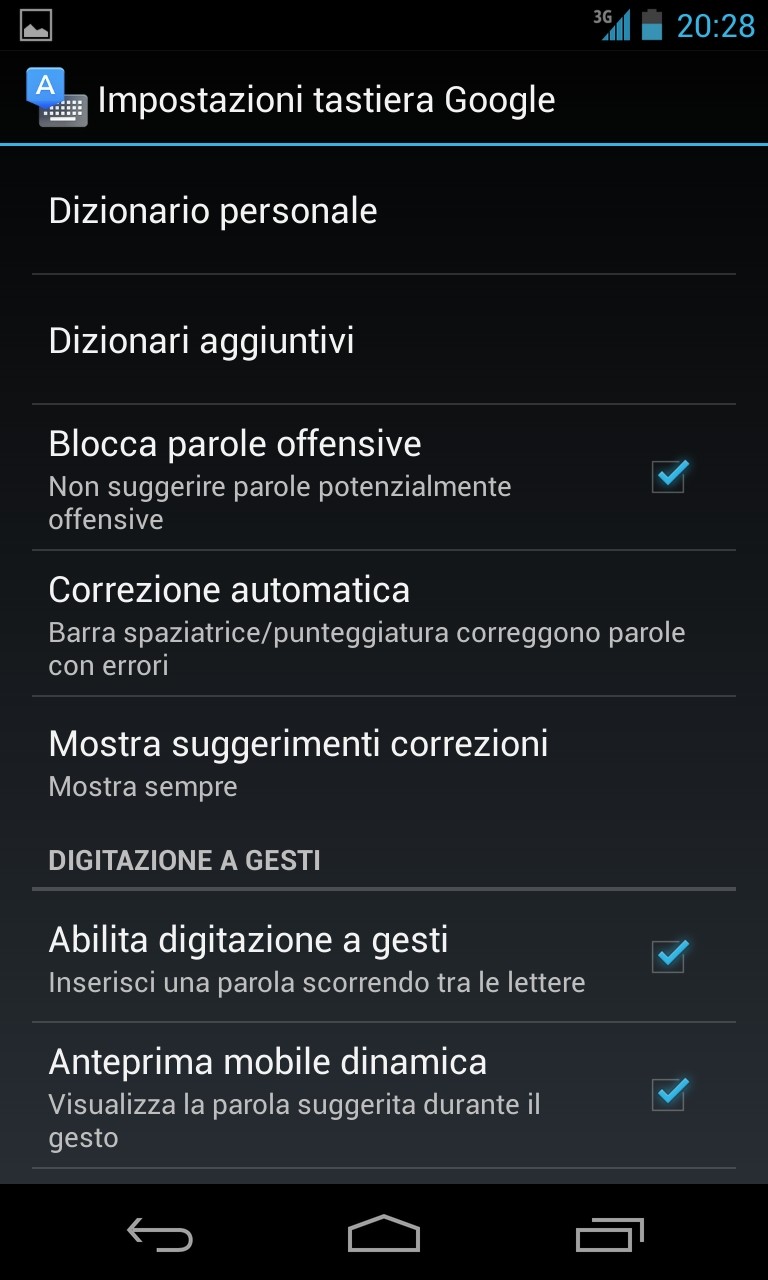Tap the Google keyboard icon in the title bar
768x1280 pixels.
coord(57,98)
